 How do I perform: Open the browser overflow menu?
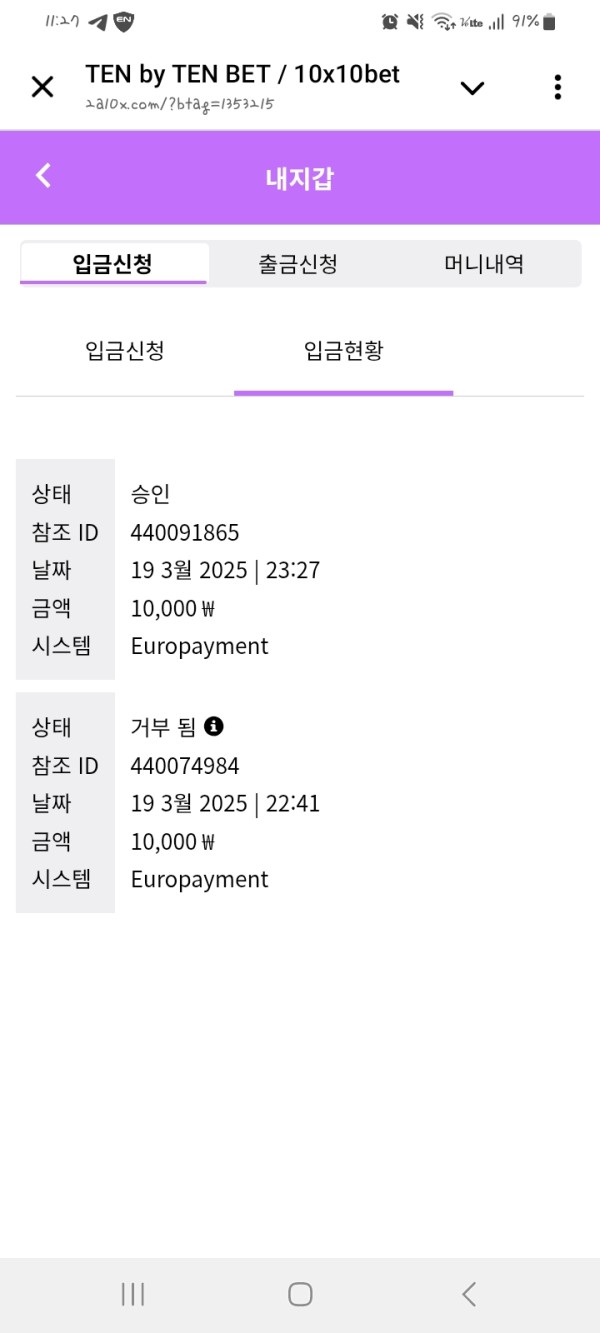557,87
